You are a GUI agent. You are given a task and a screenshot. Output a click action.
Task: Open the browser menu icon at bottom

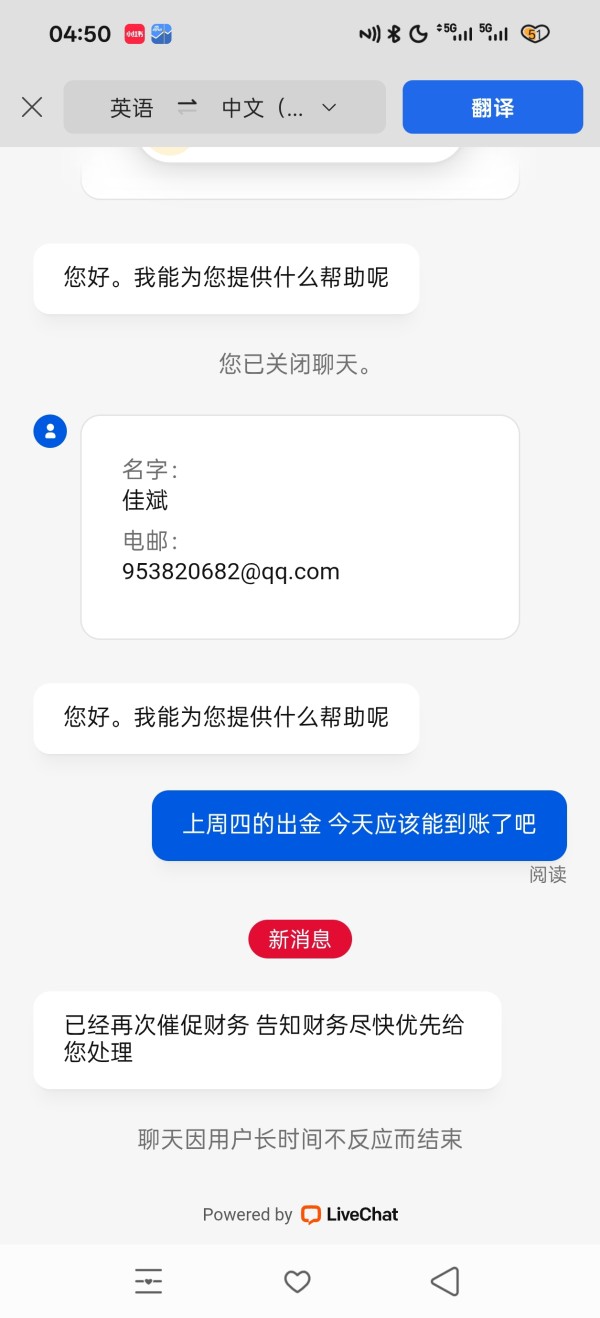tap(148, 1281)
